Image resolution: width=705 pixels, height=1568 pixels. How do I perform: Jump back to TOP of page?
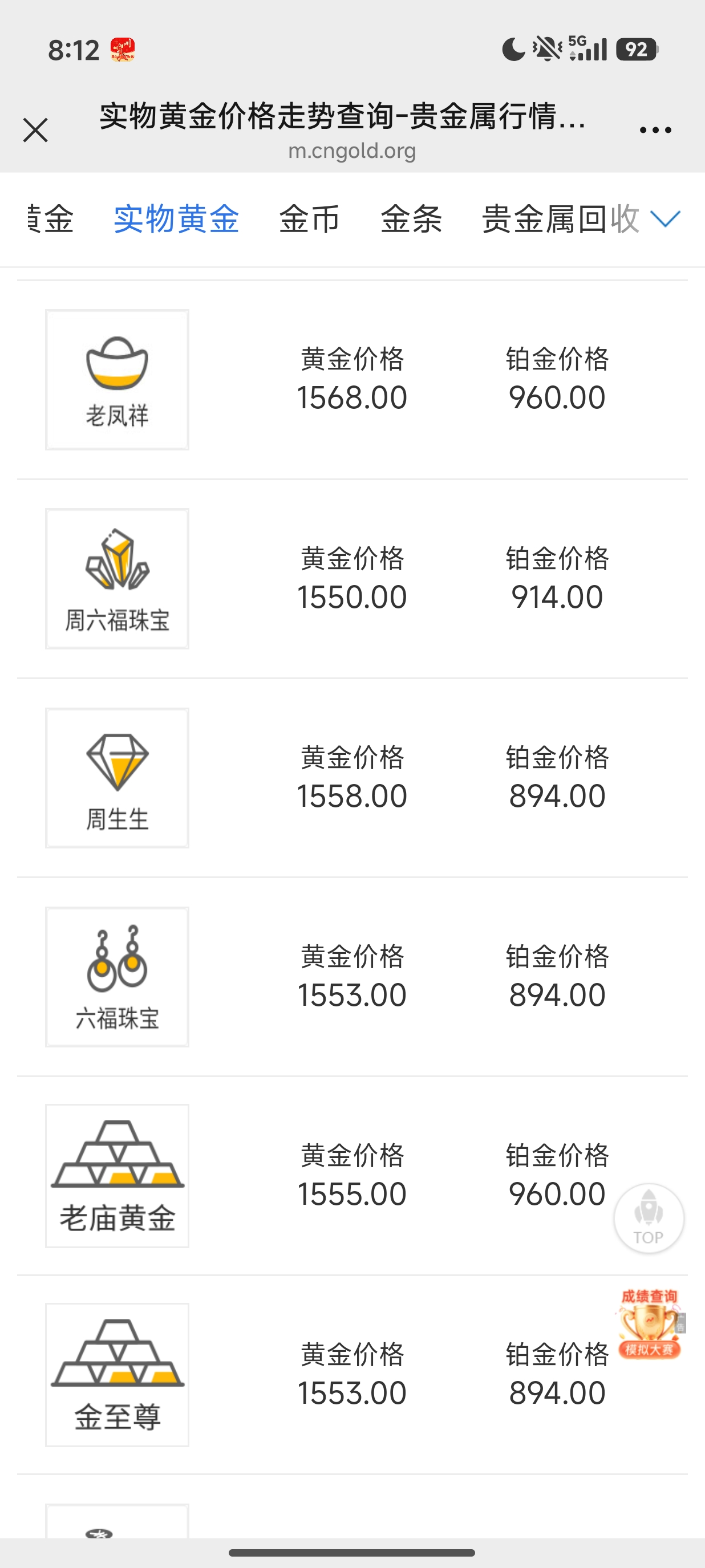click(649, 1218)
